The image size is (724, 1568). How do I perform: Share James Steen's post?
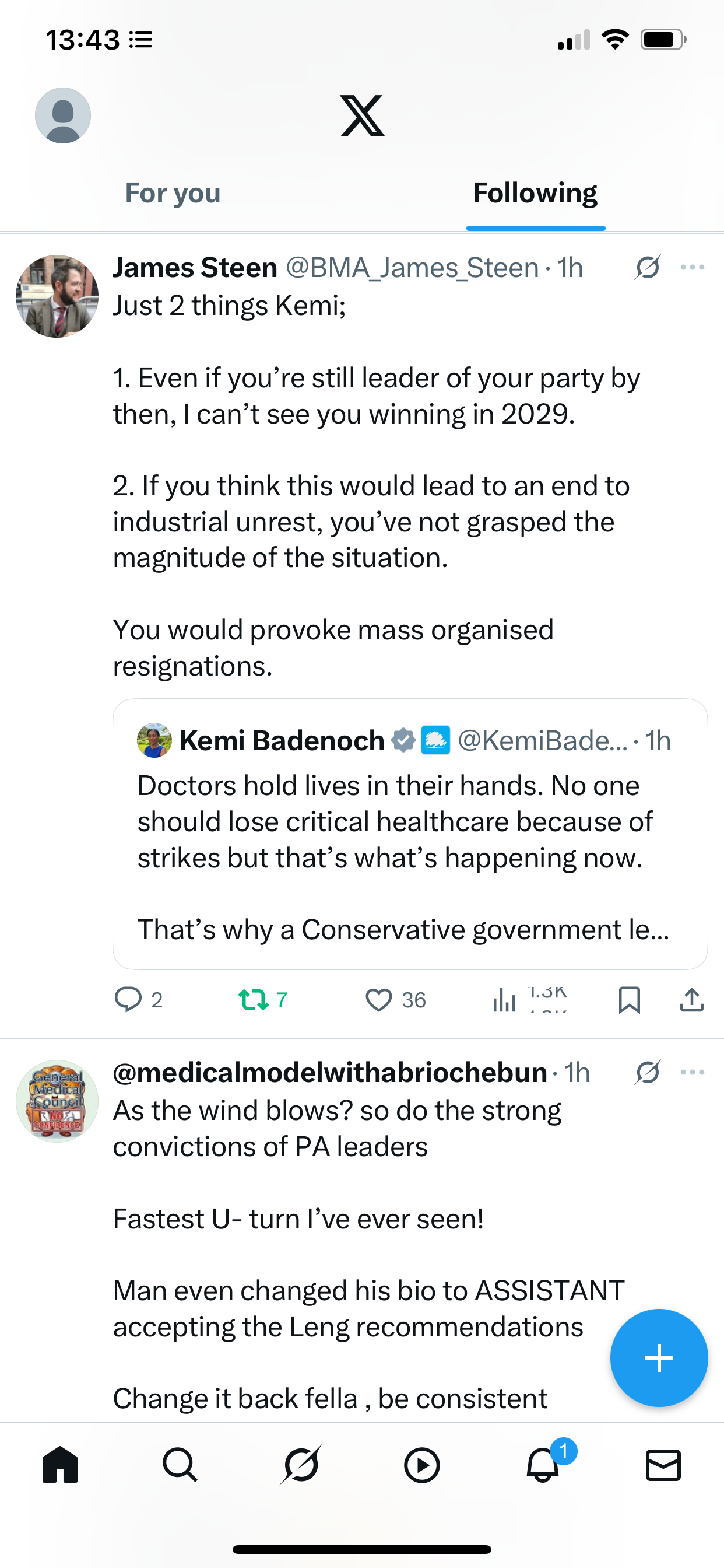692,999
